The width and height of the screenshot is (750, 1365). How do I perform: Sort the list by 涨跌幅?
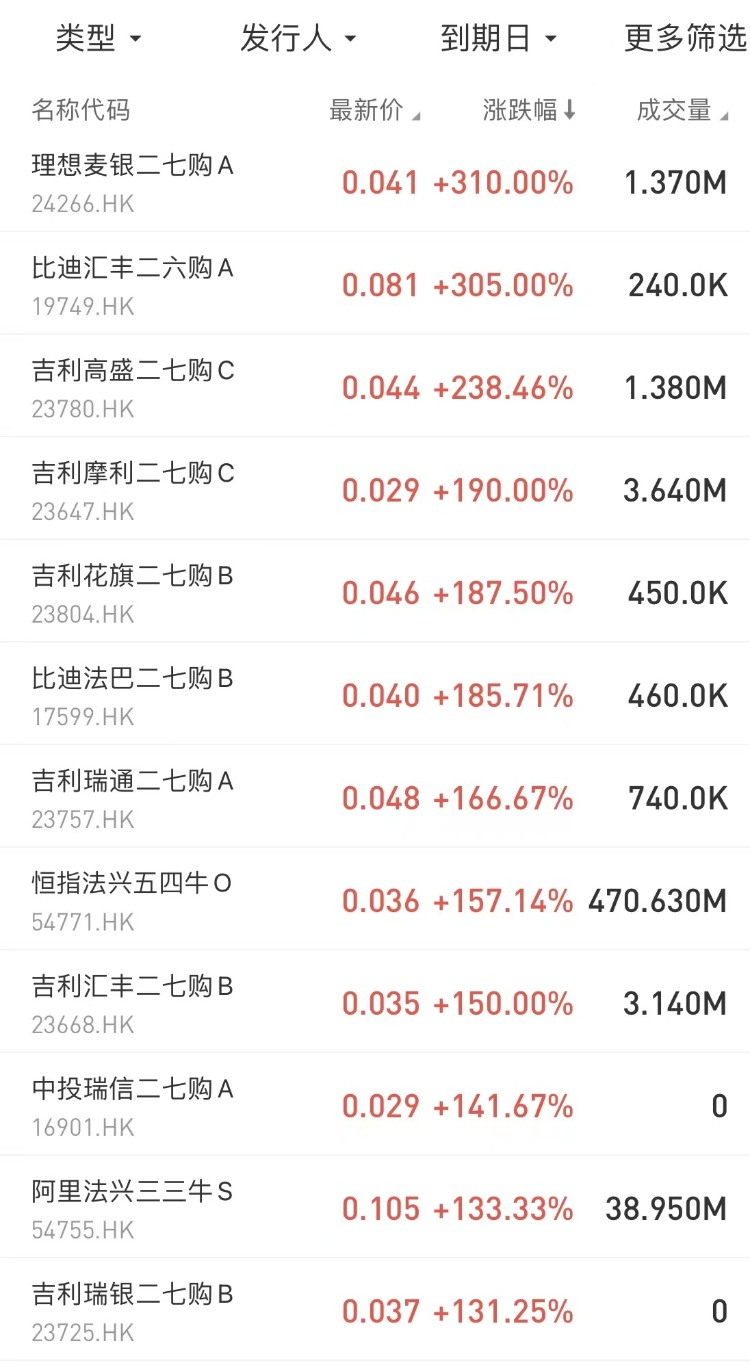(528, 111)
